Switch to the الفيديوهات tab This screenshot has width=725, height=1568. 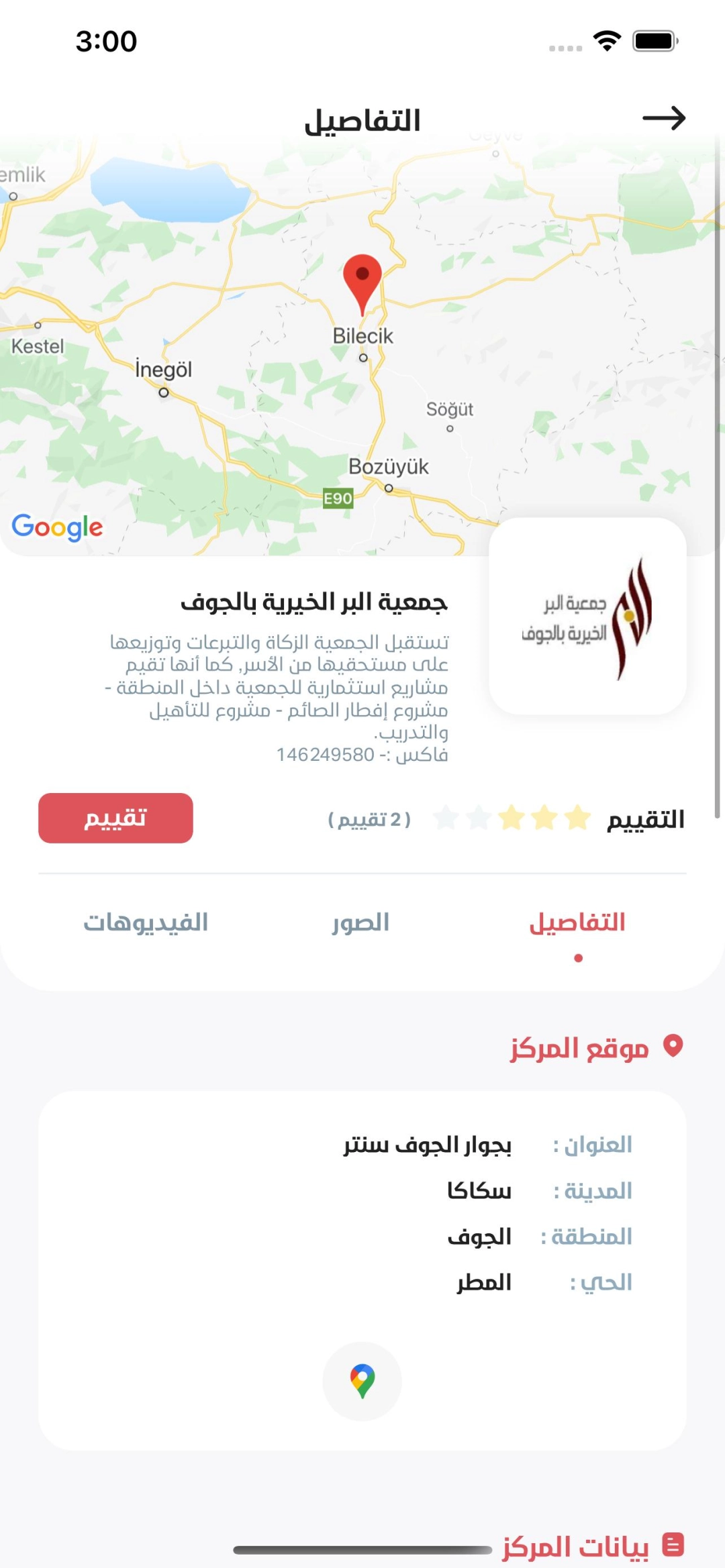click(x=146, y=923)
